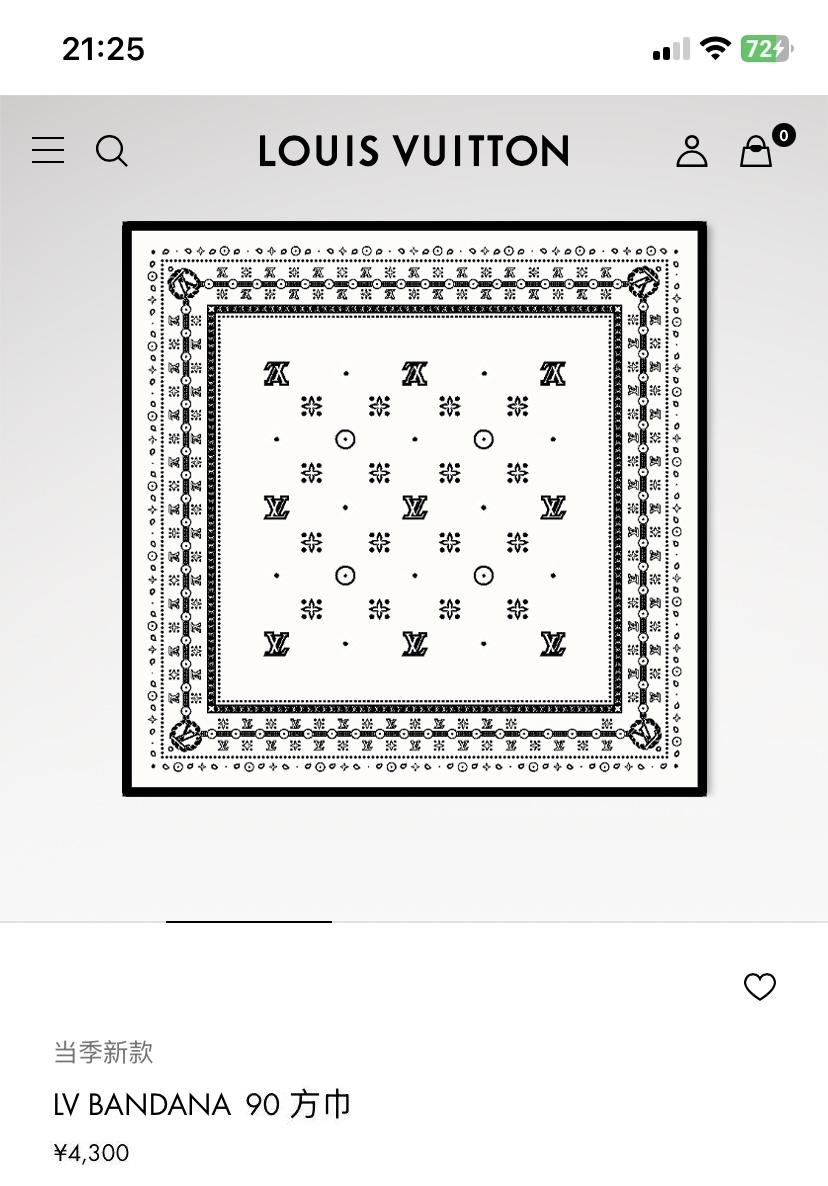Add LV Bandana to wishlist heart
This screenshot has width=828, height=1186.
[760, 987]
